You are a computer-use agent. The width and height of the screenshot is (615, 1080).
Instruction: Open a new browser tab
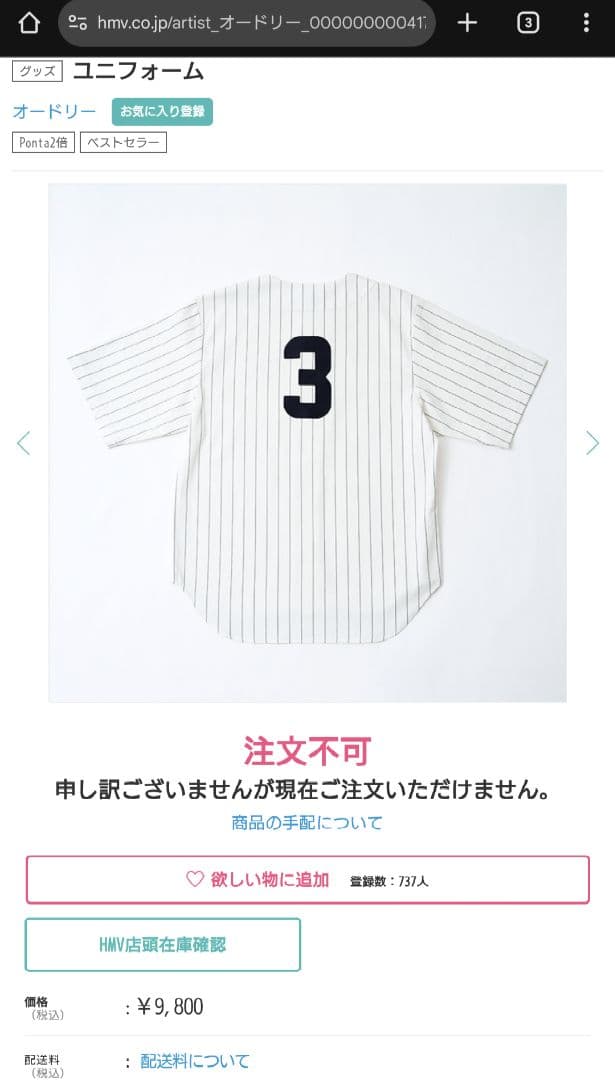pyautogui.click(x=467, y=23)
